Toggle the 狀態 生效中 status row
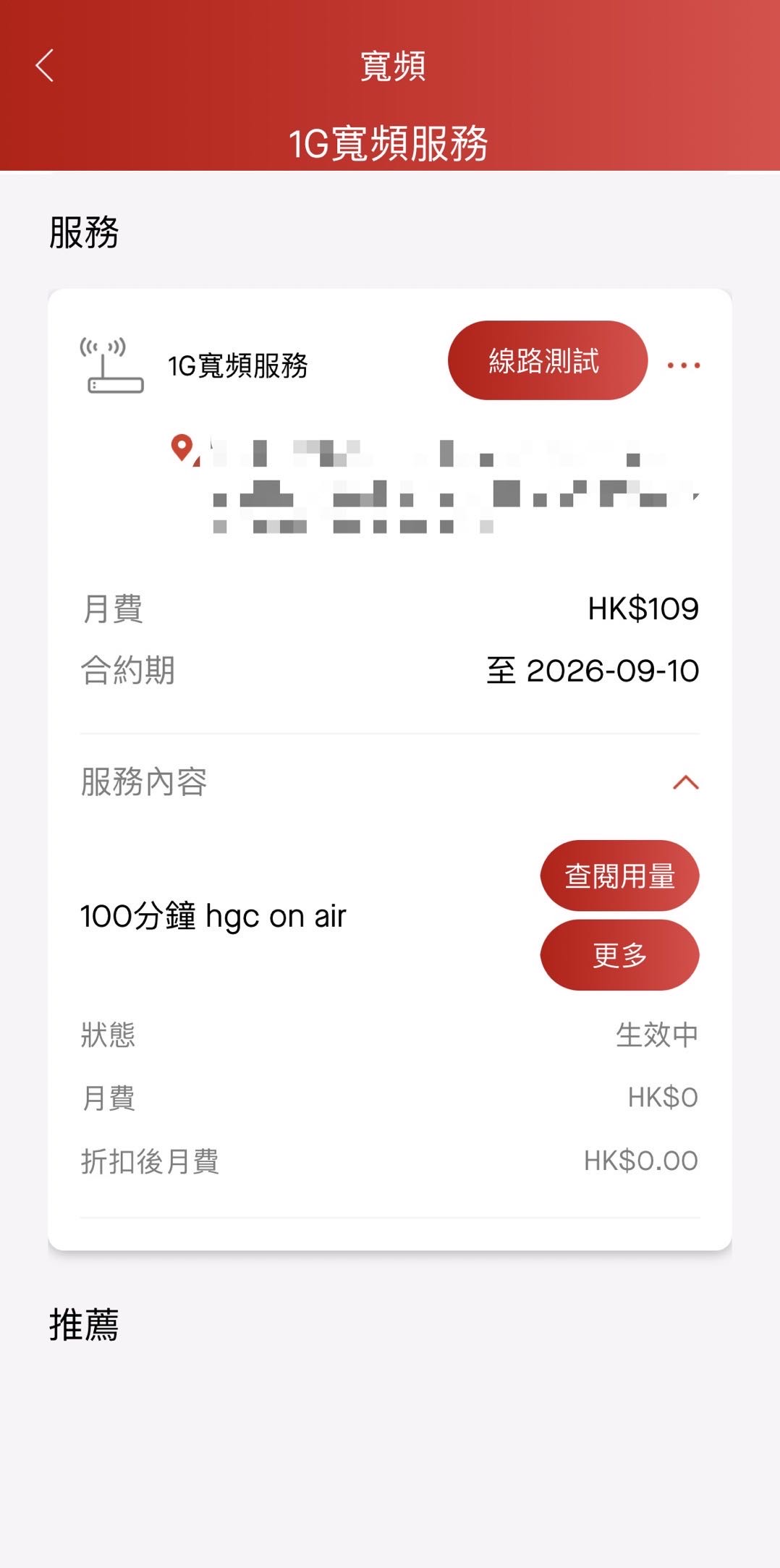This screenshot has height=1568, width=780. pyautogui.click(x=389, y=1035)
